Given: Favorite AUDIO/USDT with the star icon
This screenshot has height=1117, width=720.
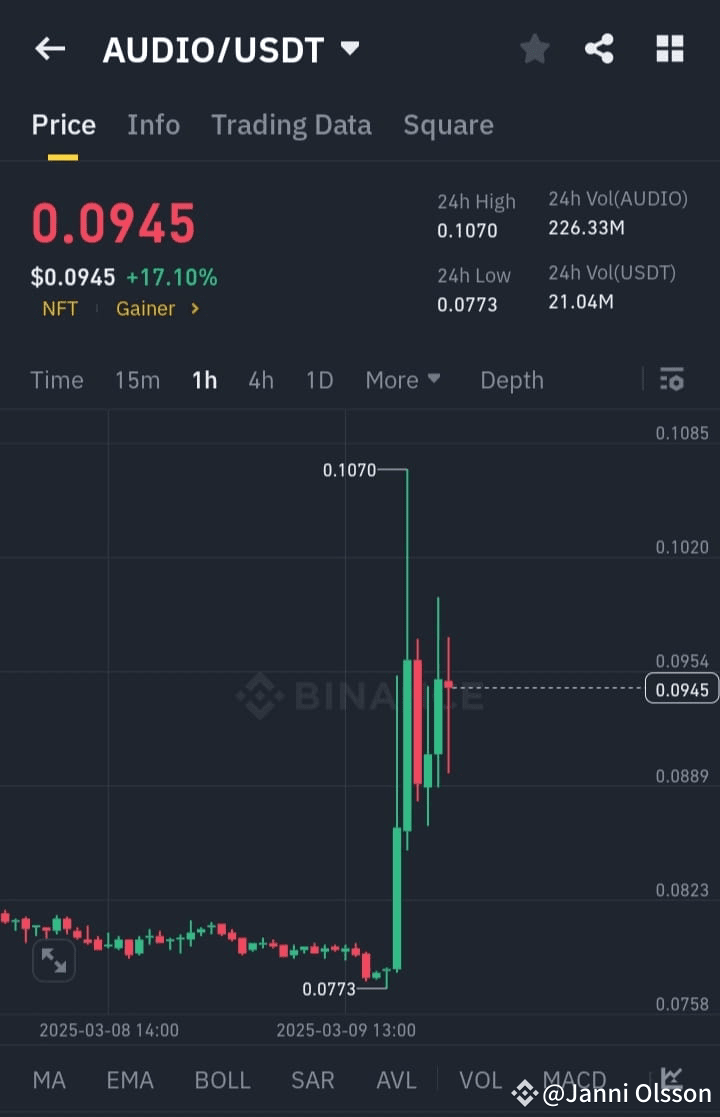Looking at the screenshot, I should (x=534, y=48).
